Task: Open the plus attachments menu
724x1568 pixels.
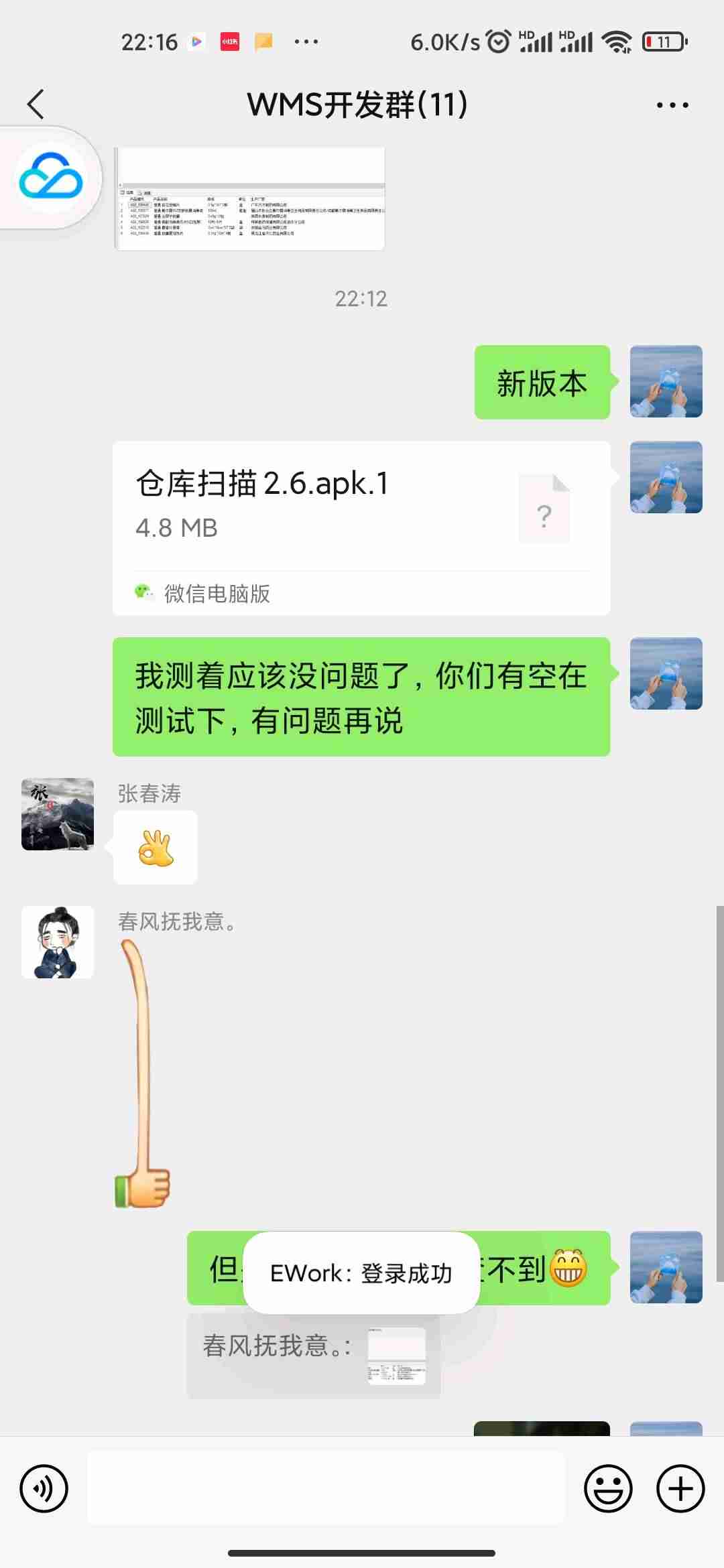Action: tap(680, 1489)
